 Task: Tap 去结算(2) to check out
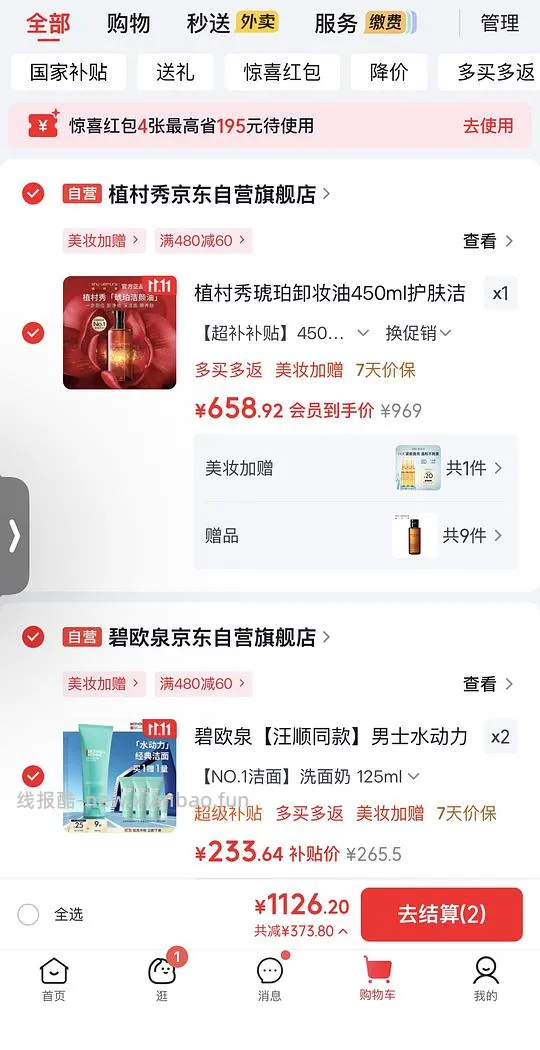tap(442, 914)
